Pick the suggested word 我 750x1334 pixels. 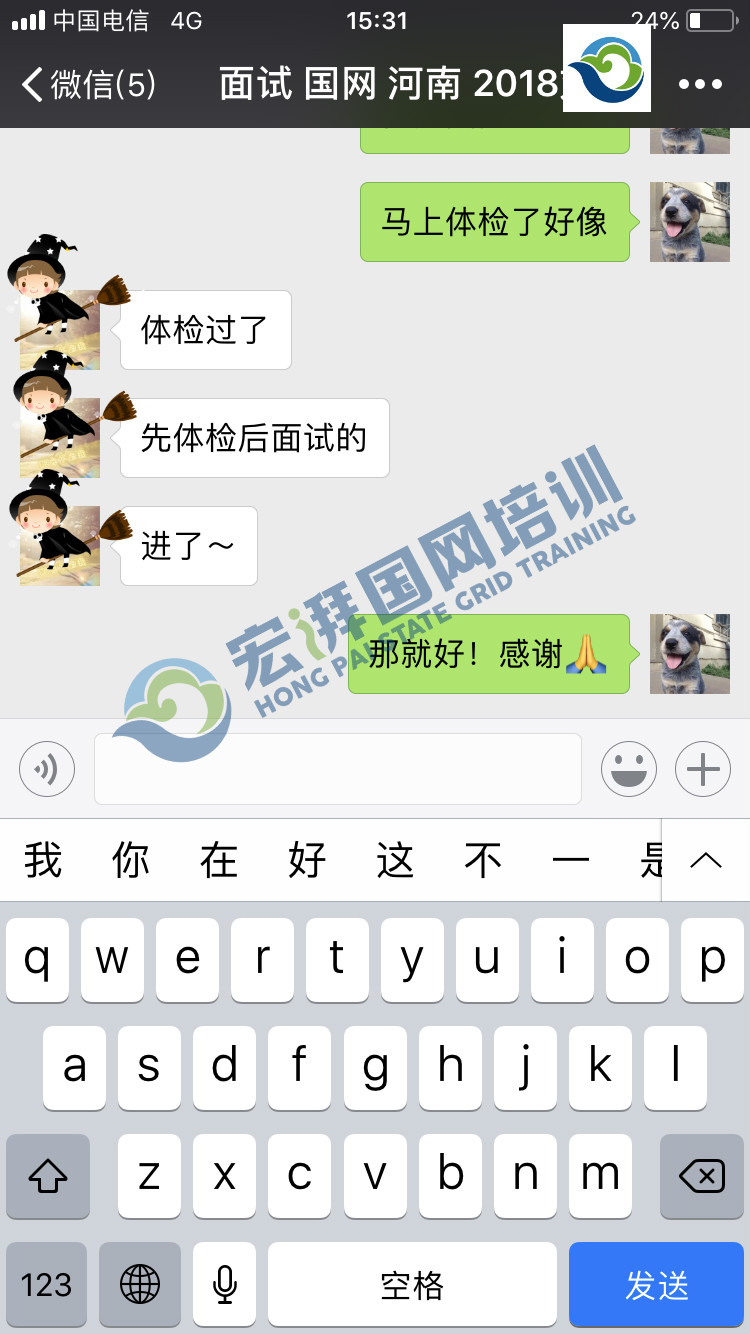pyautogui.click(x=43, y=860)
